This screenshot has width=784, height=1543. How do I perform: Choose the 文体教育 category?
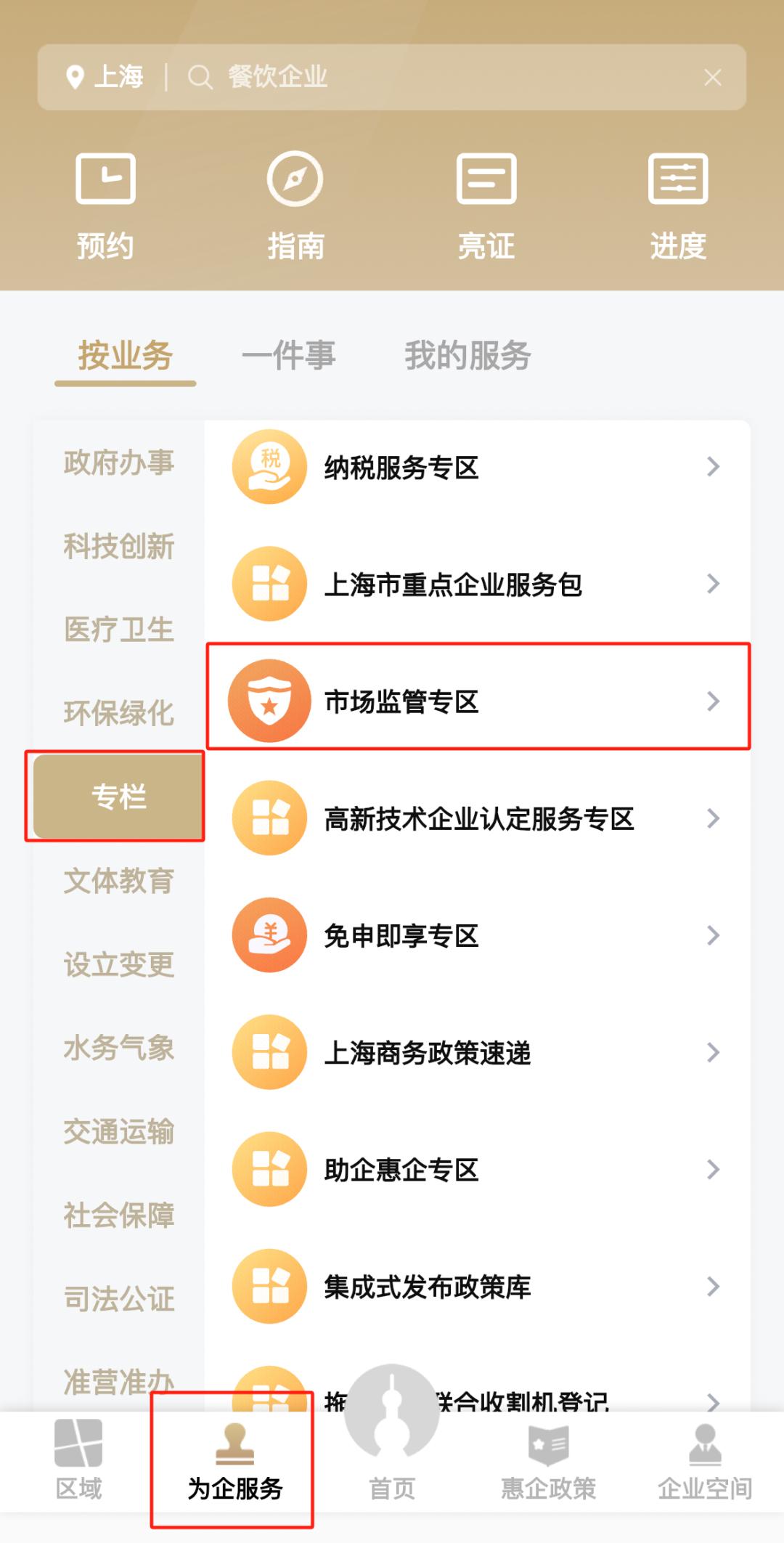coord(119,881)
